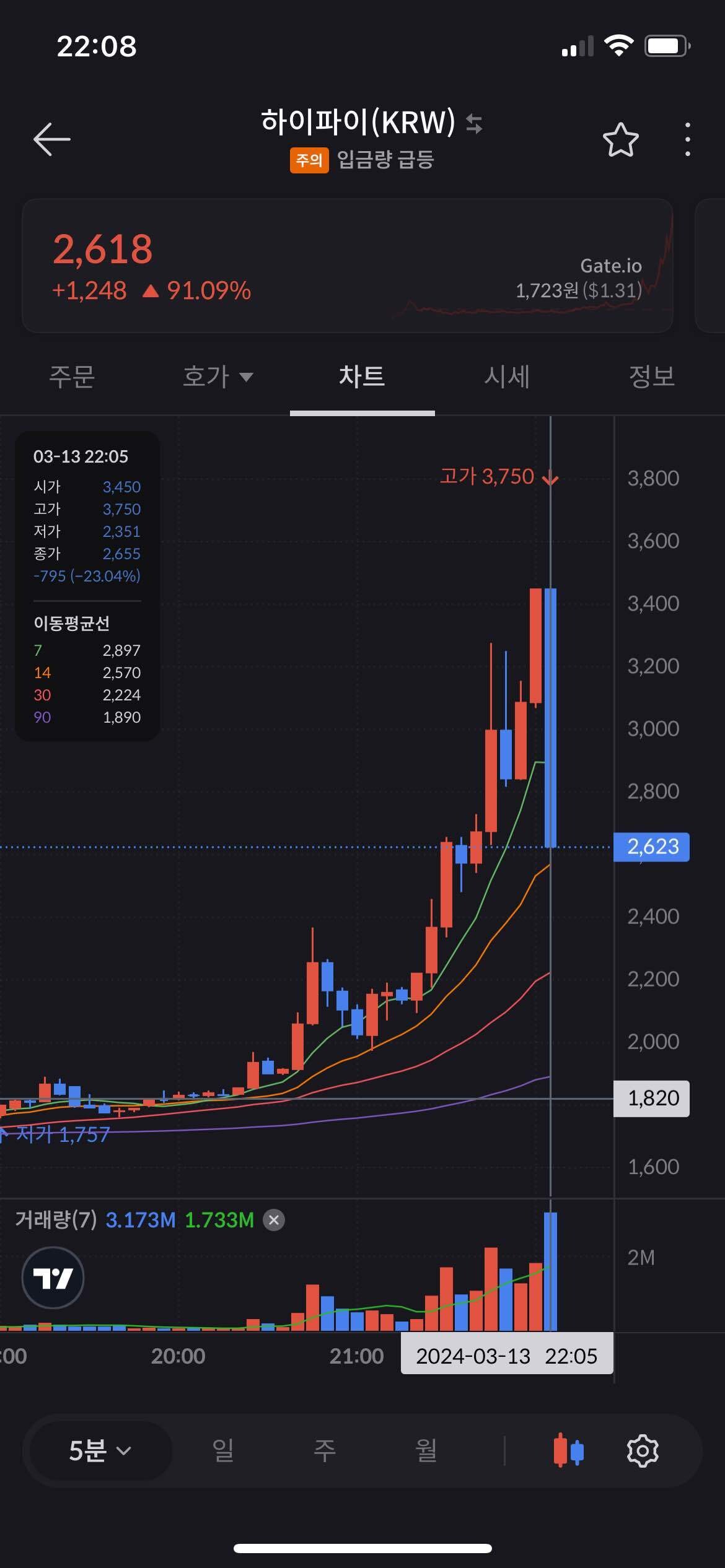Image resolution: width=725 pixels, height=1568 pixels.
Task: Select the 차트 tab
Action: coord(362,377)
